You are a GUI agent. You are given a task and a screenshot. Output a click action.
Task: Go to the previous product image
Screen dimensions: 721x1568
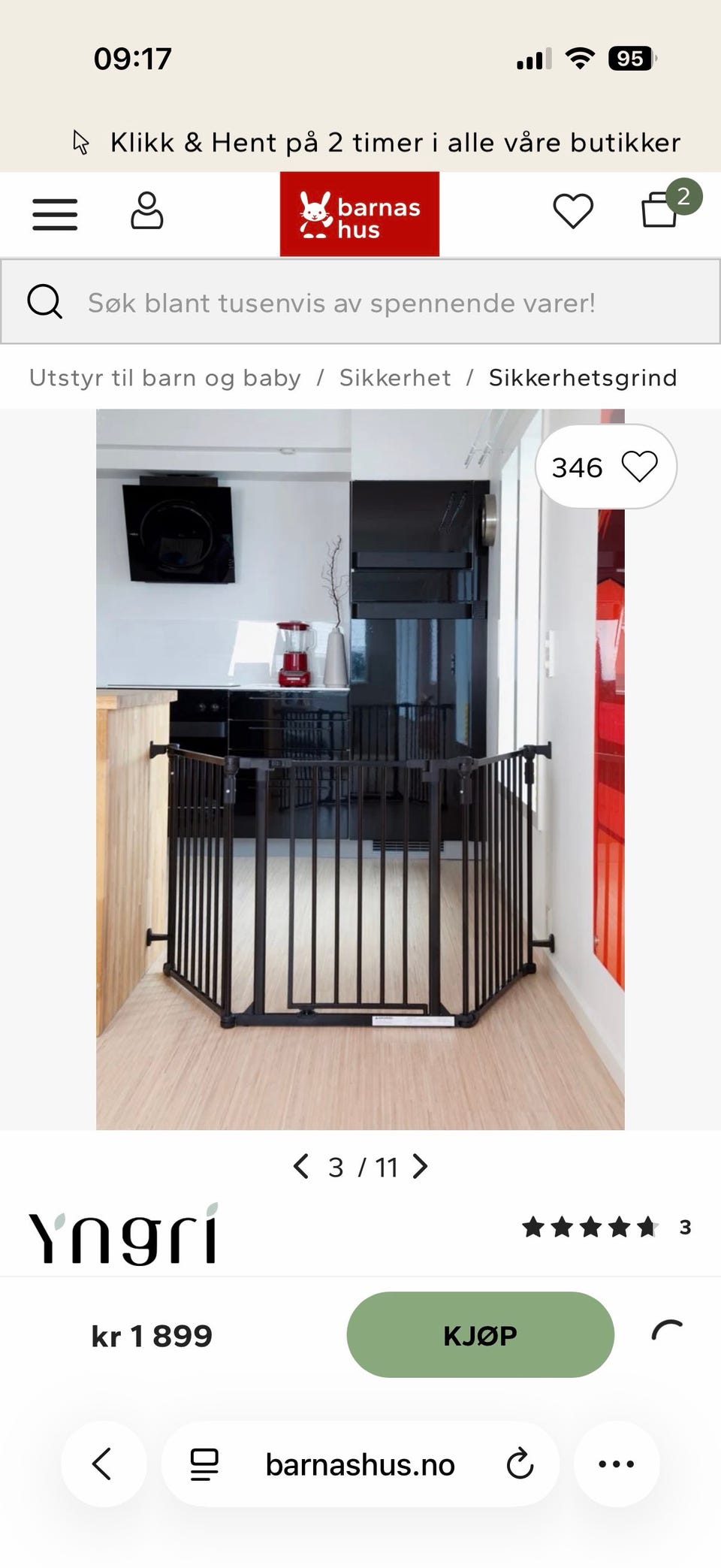301,1167
